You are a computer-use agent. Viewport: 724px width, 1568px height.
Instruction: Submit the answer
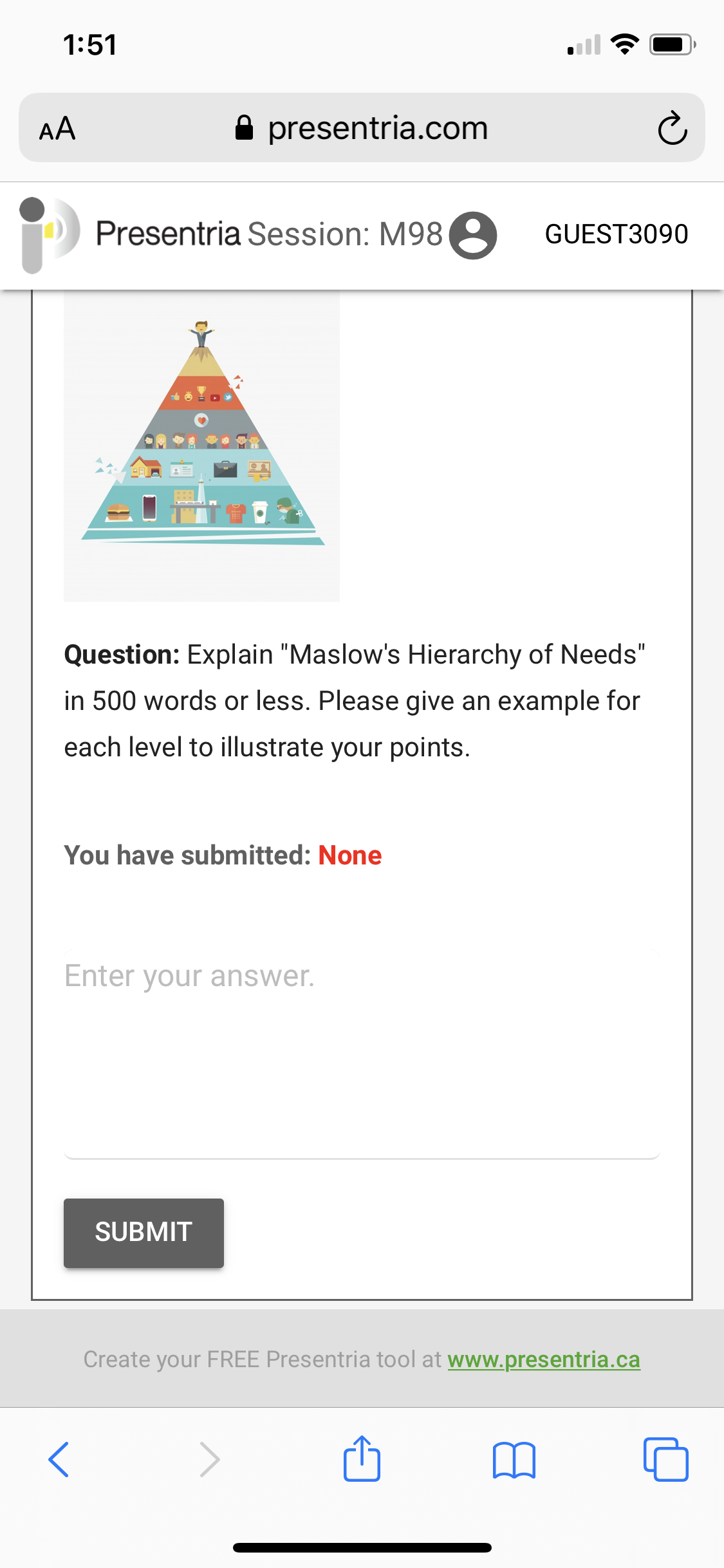coord(144,1233)
